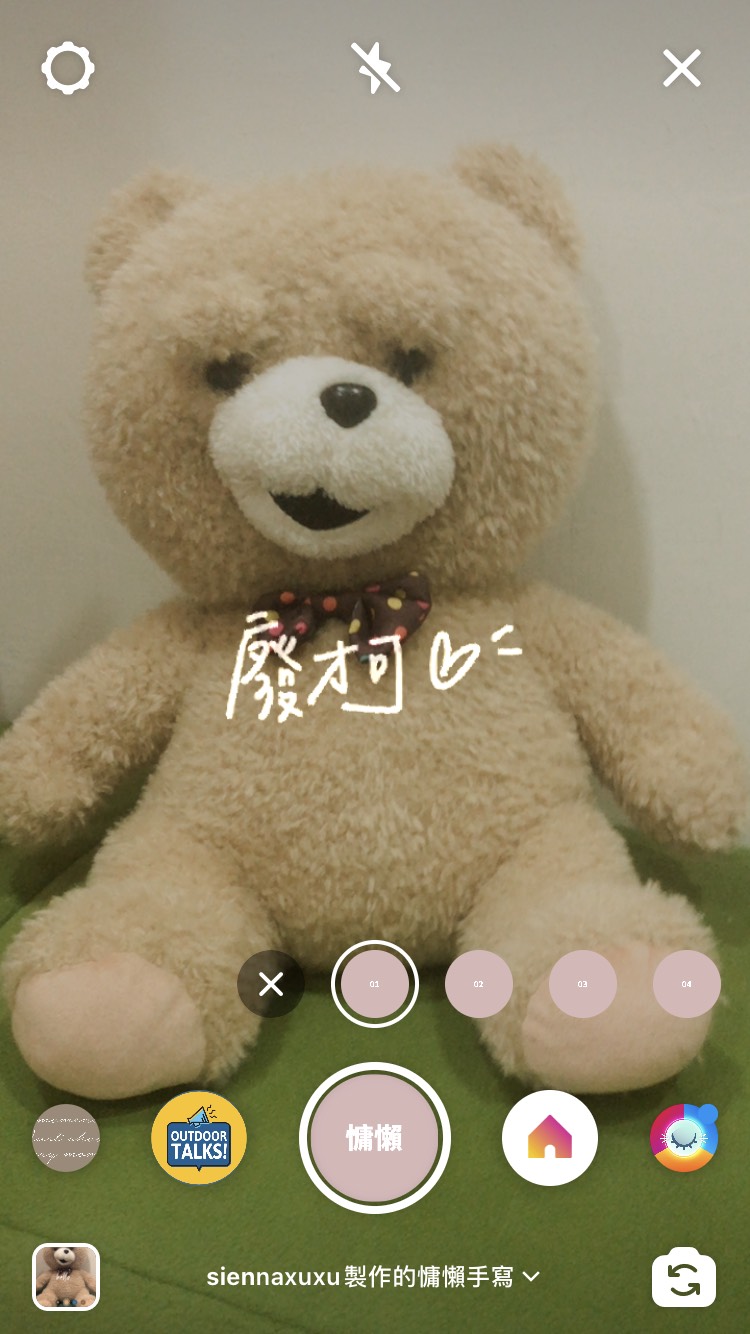Select effect variant 01

pos(375,984)
